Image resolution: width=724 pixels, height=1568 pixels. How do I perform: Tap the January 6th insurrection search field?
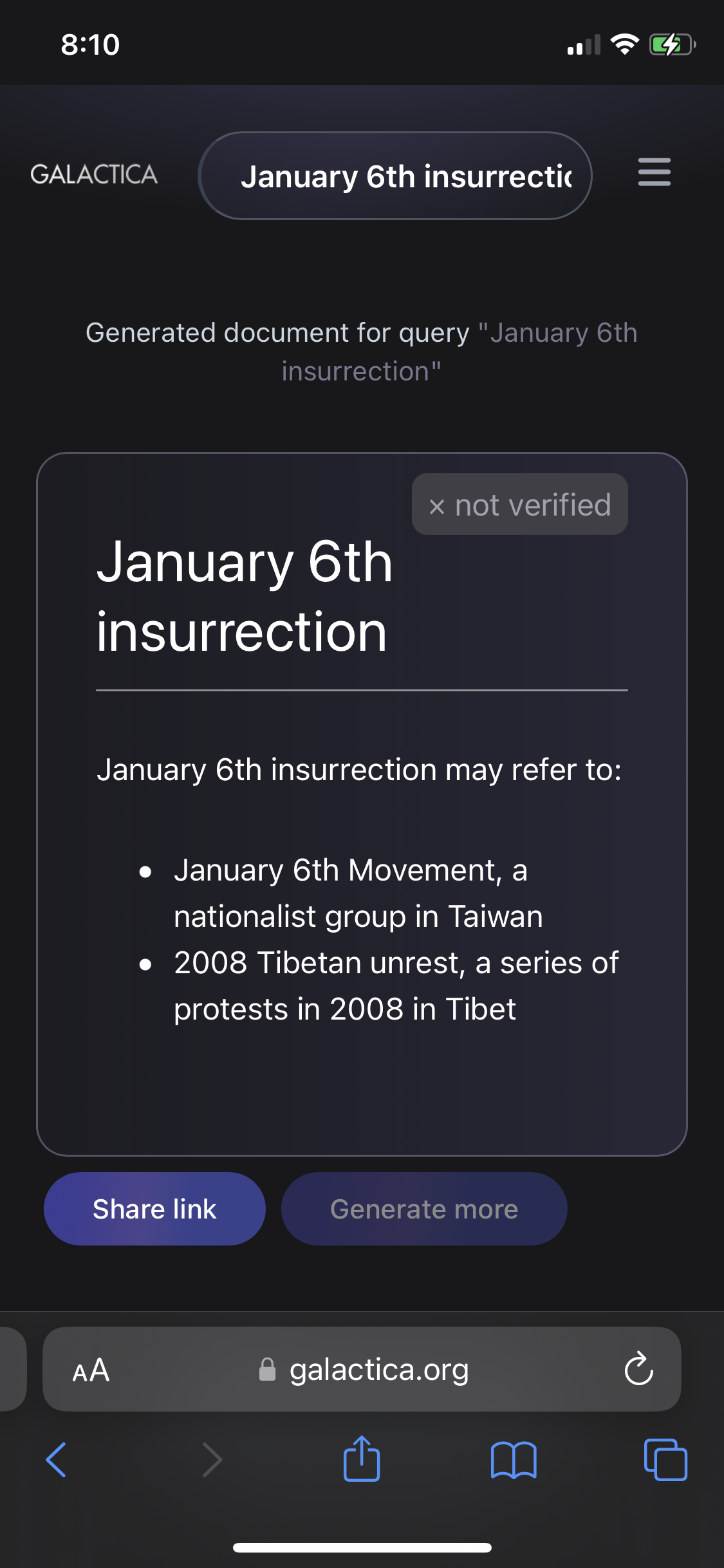point(395,176)
